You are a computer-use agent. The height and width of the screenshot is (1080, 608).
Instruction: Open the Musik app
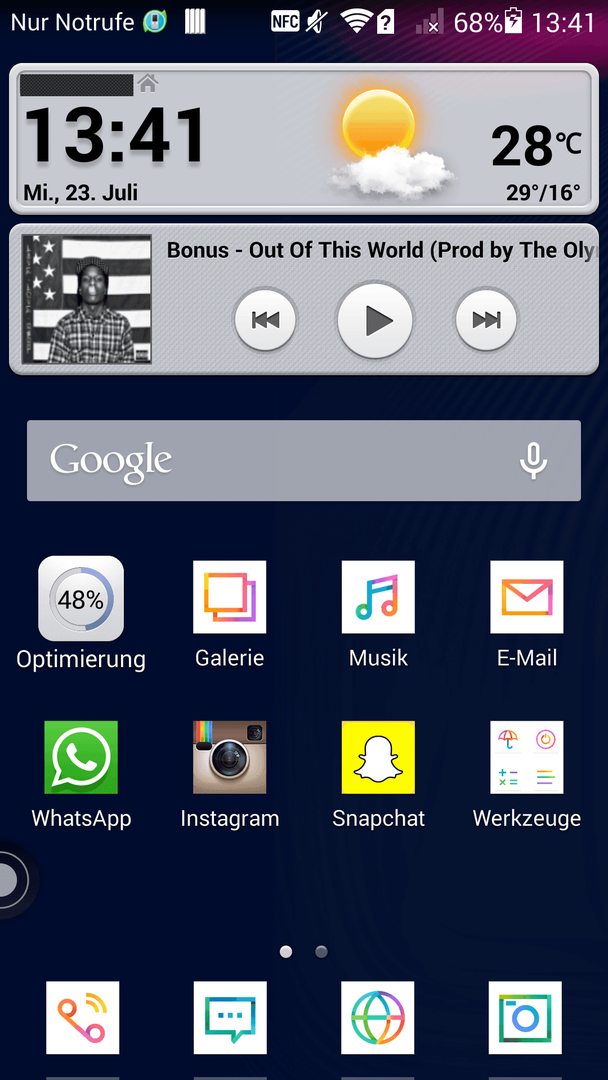click(378, 598)
